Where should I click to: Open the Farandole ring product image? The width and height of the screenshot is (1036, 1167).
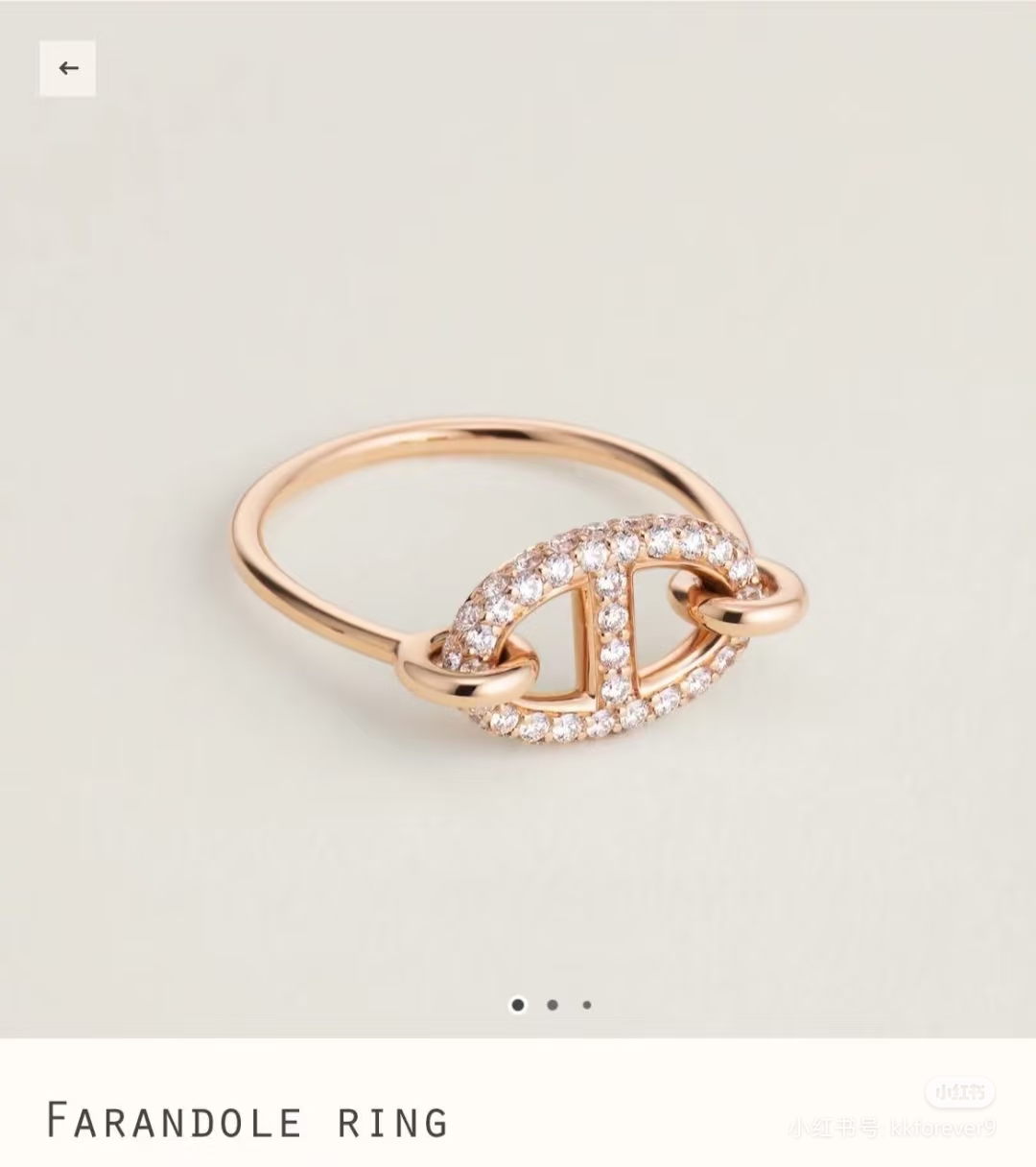point(518,585)
